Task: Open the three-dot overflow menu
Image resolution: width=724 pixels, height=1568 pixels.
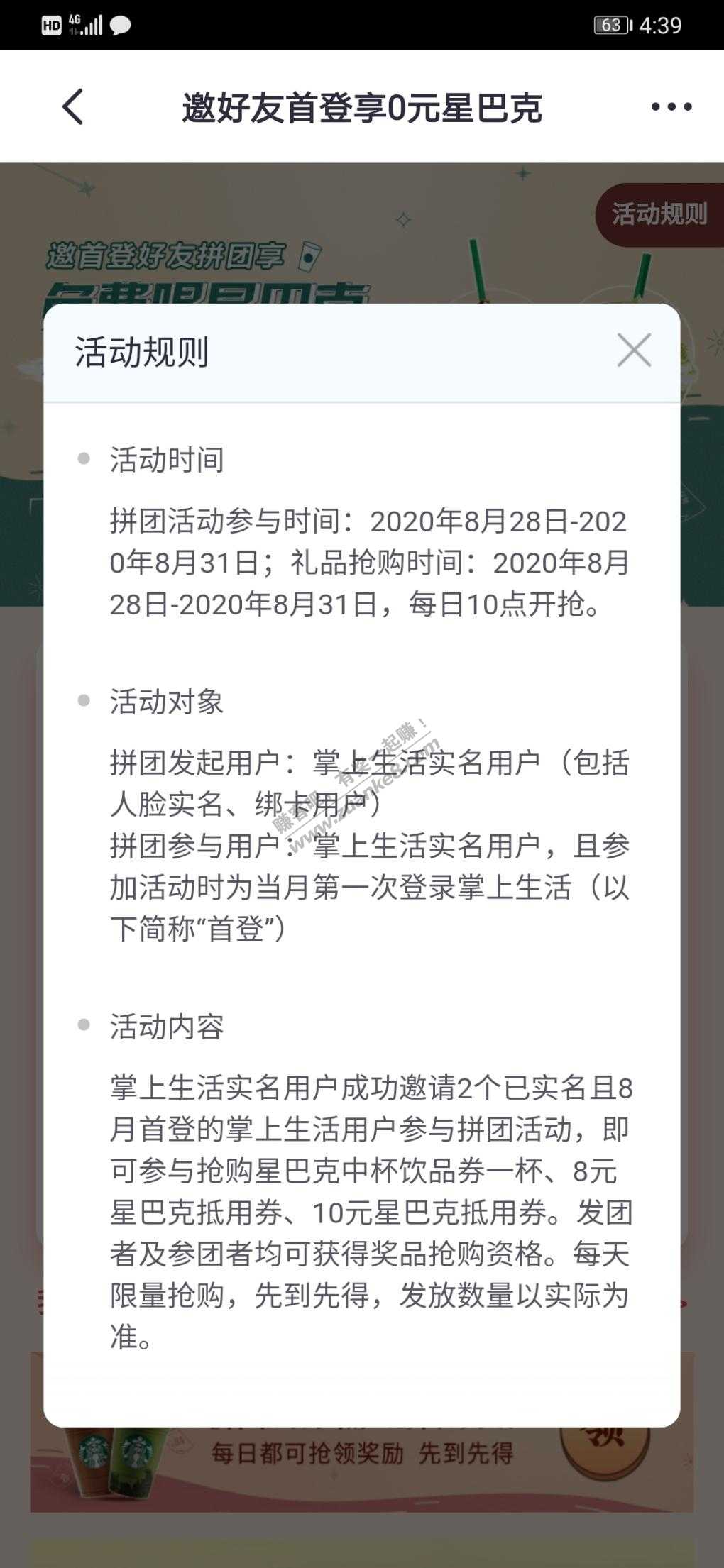Action: tap(671, 107)
